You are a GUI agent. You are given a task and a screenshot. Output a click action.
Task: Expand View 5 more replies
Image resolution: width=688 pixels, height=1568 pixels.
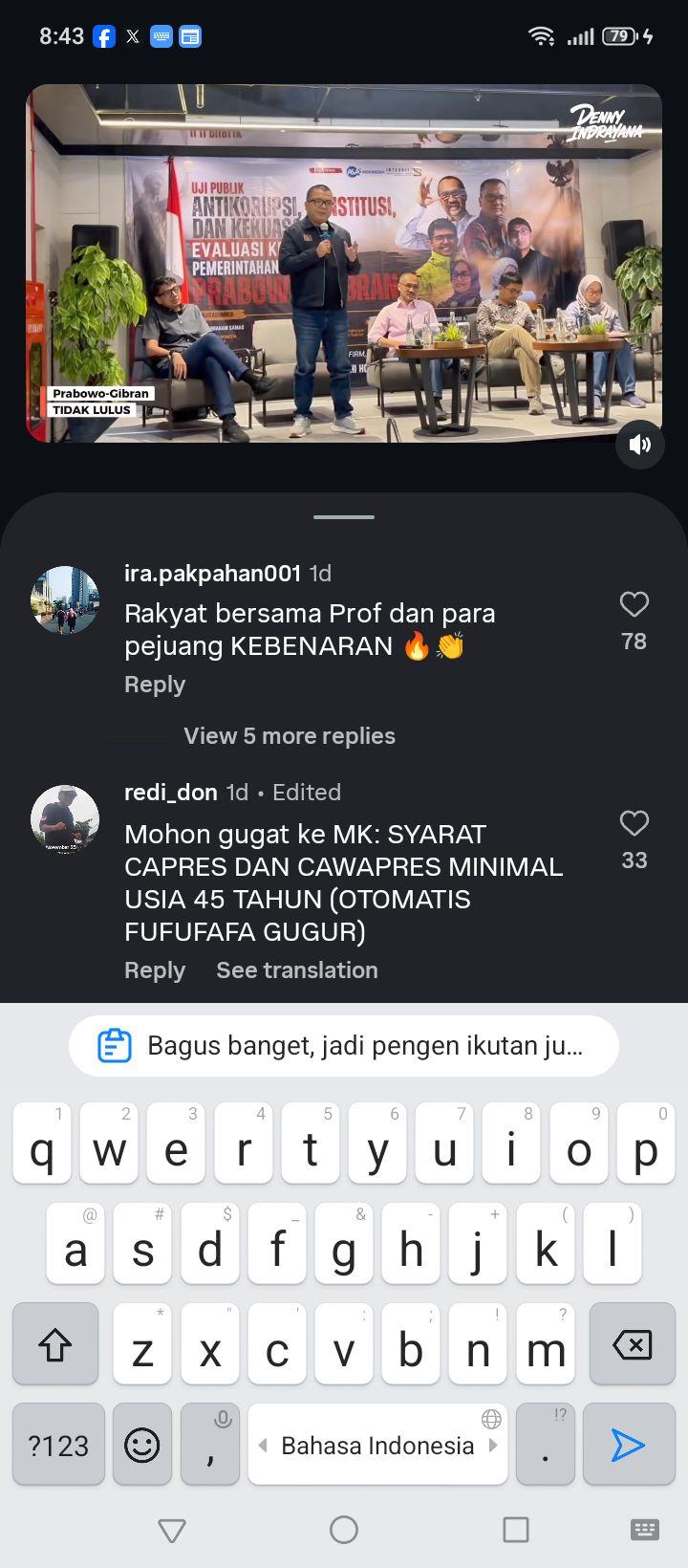290,736
